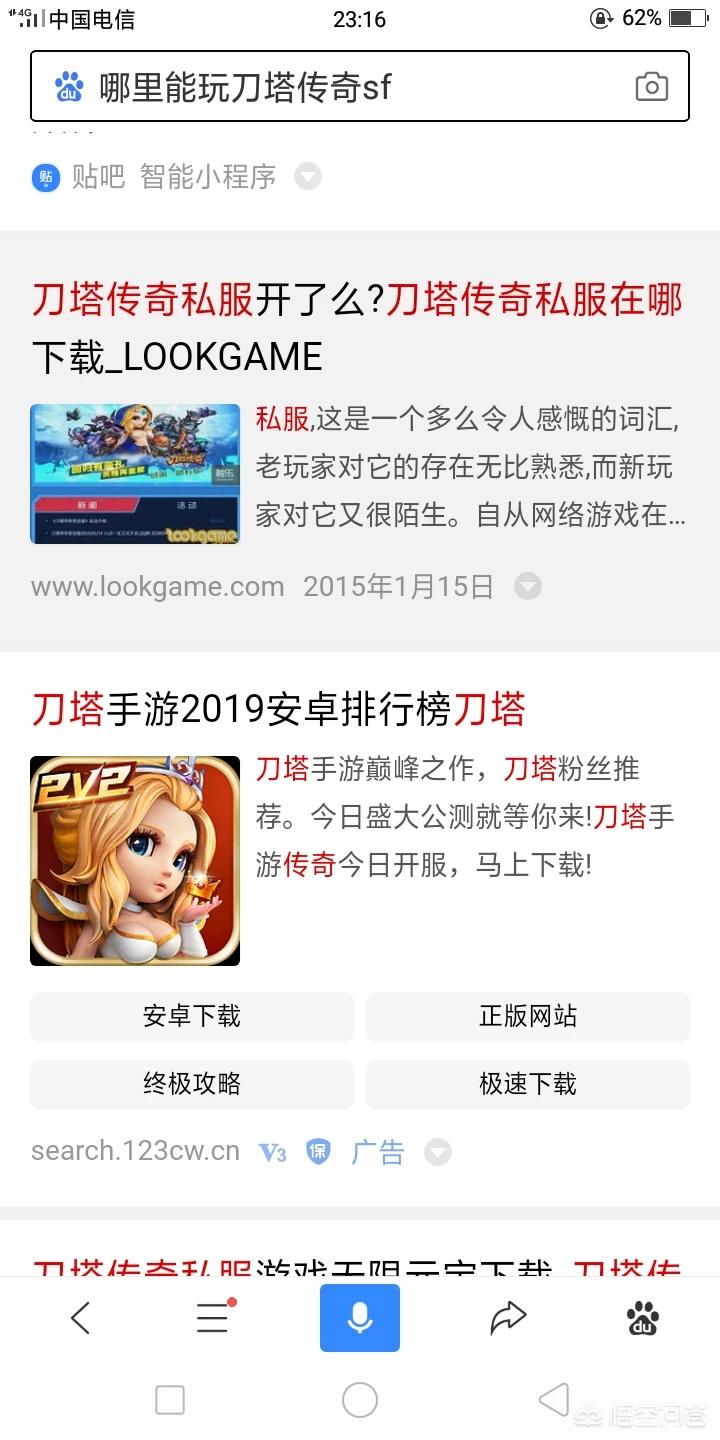Tap the 2V2 game icon thumbnail
This screenshot has height=1440, width=720.
(x=135, y=861)
